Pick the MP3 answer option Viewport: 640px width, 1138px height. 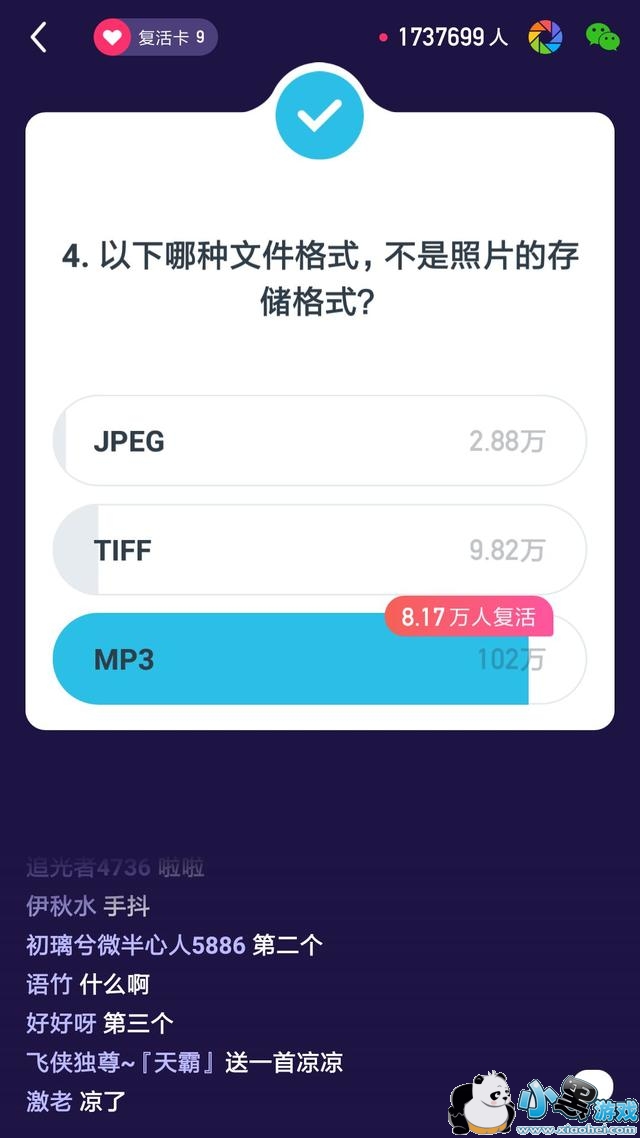[x=319, y=659]
